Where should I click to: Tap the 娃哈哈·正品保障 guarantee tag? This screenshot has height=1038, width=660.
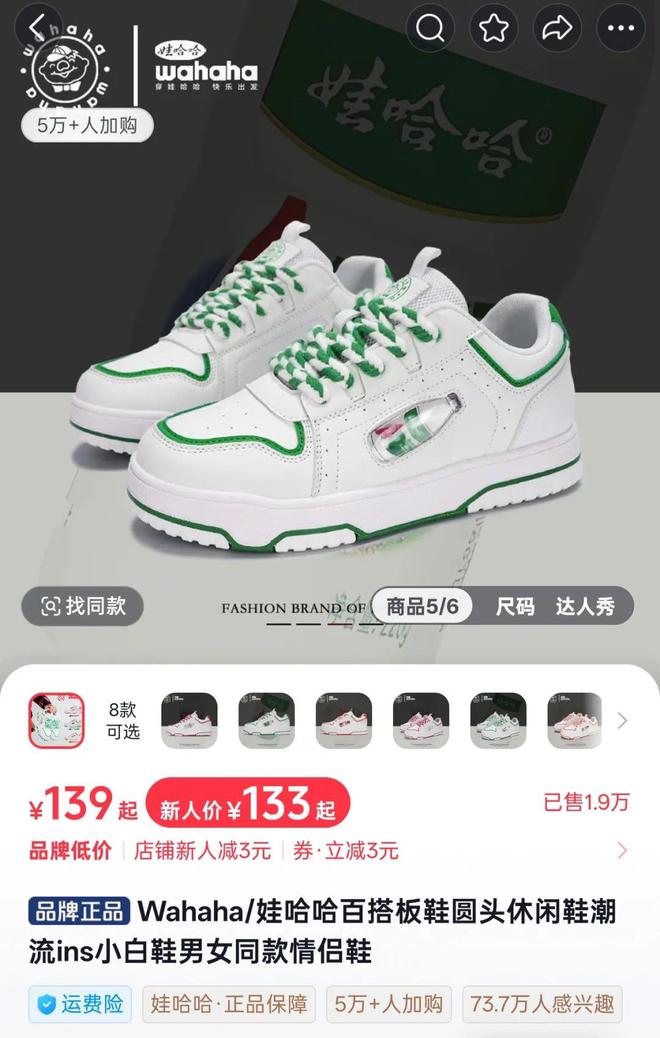[x=230, y=1004]
